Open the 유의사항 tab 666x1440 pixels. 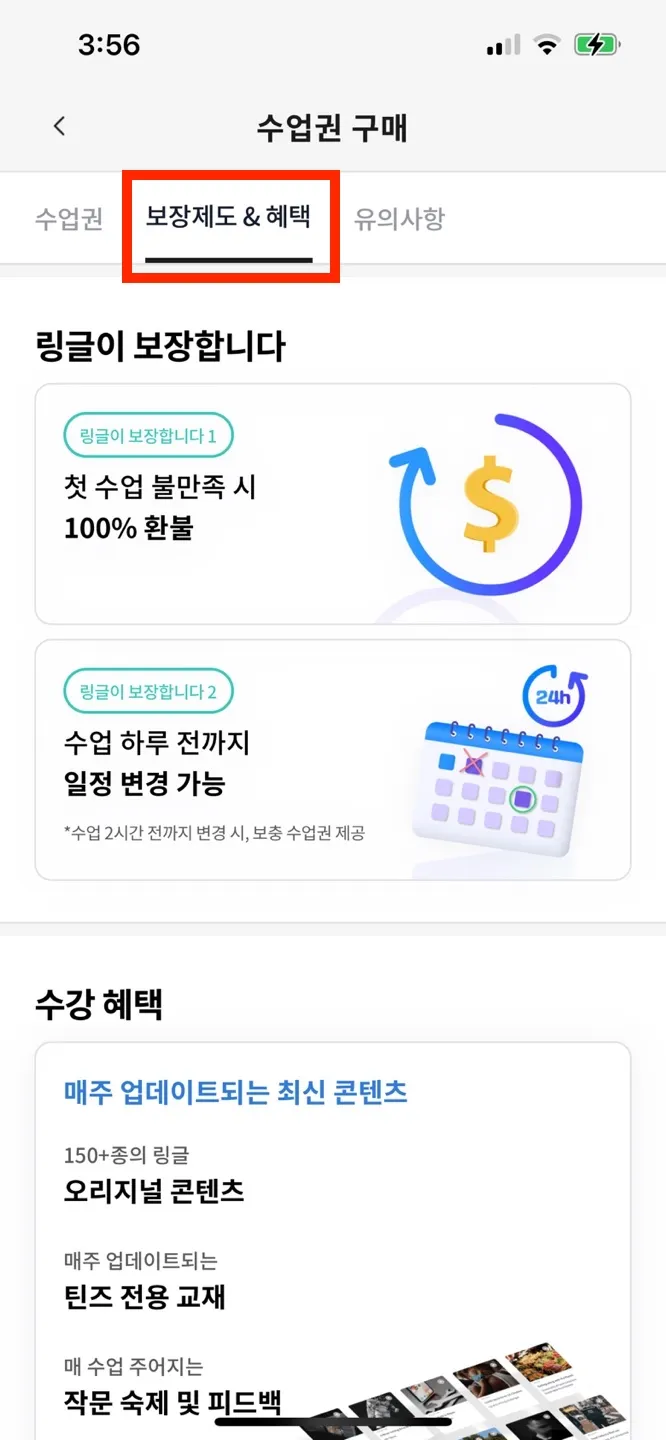(x=399, y=219)
